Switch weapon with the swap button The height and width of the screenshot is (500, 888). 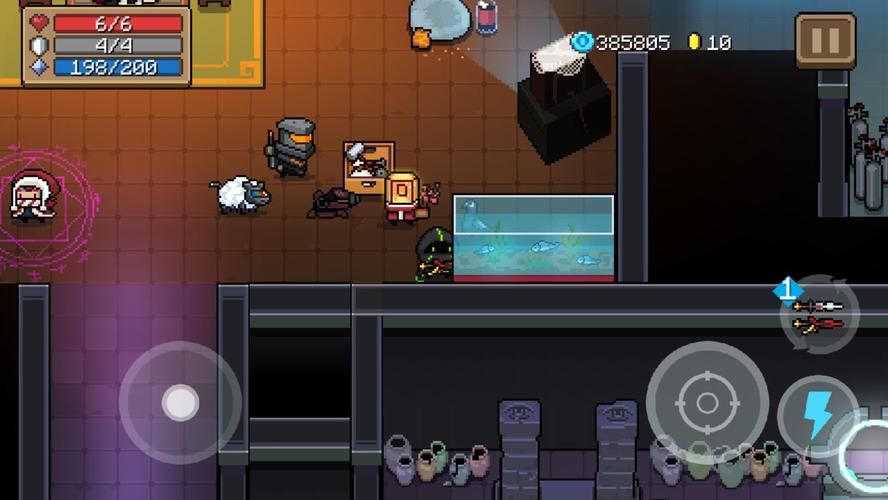818,313
